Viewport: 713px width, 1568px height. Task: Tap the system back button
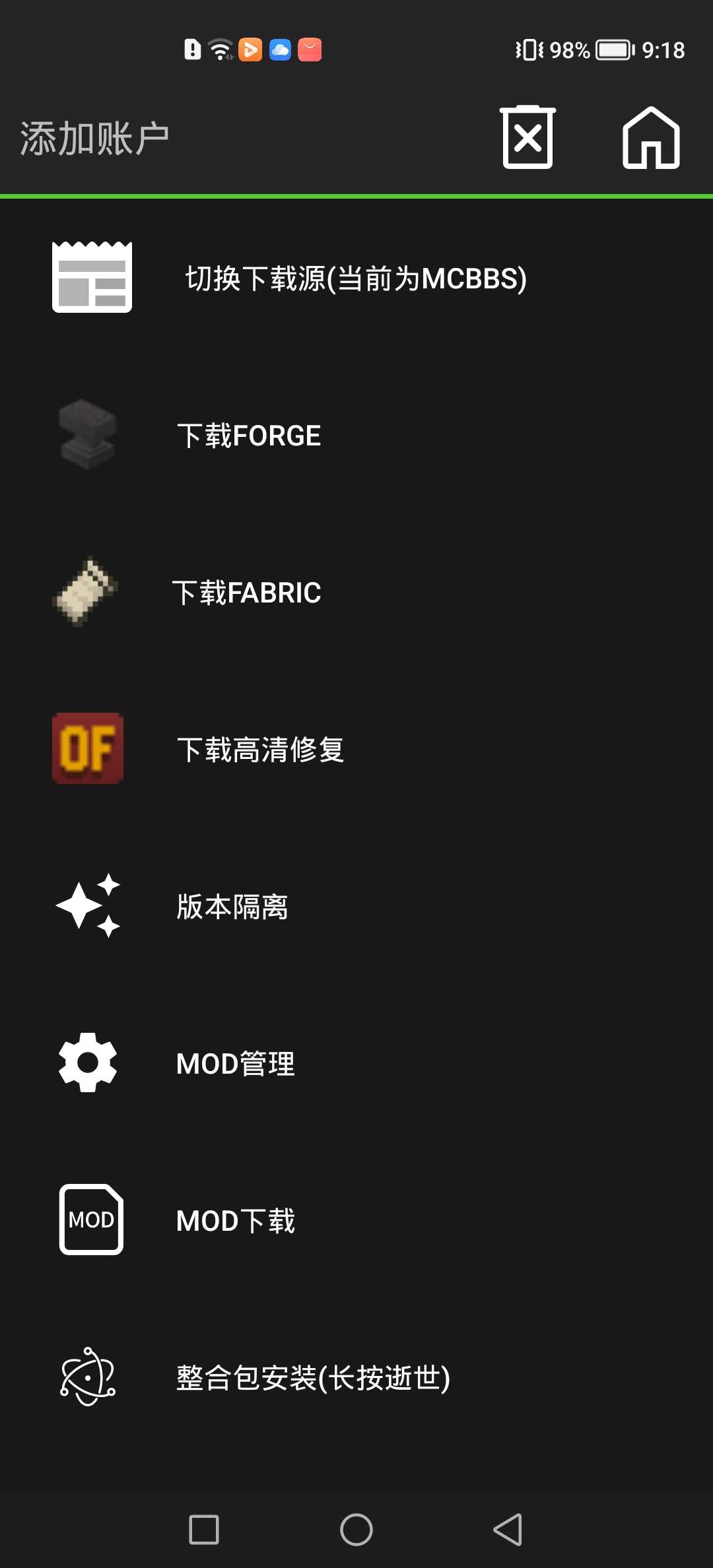pos(508,1529)
